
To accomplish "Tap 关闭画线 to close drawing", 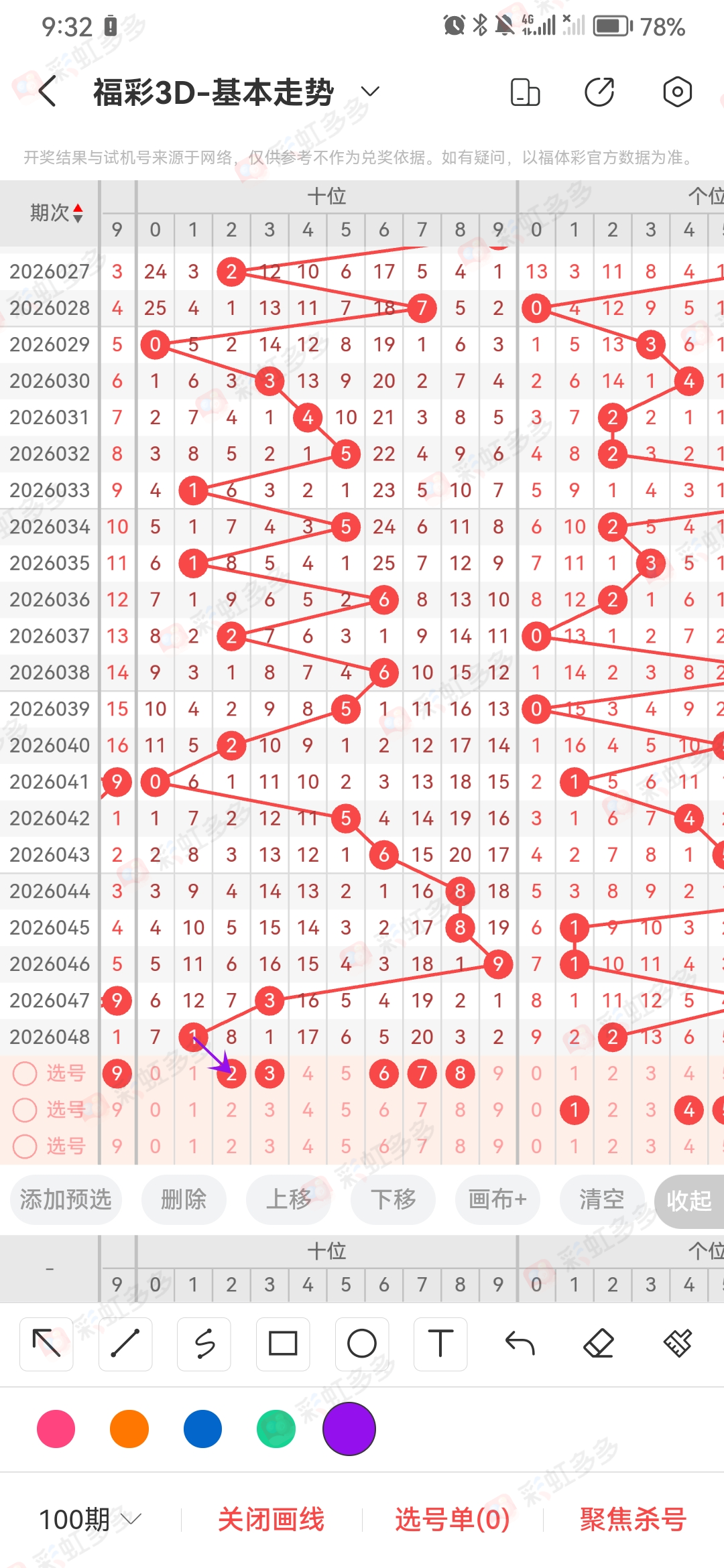I will [271, 1519].
